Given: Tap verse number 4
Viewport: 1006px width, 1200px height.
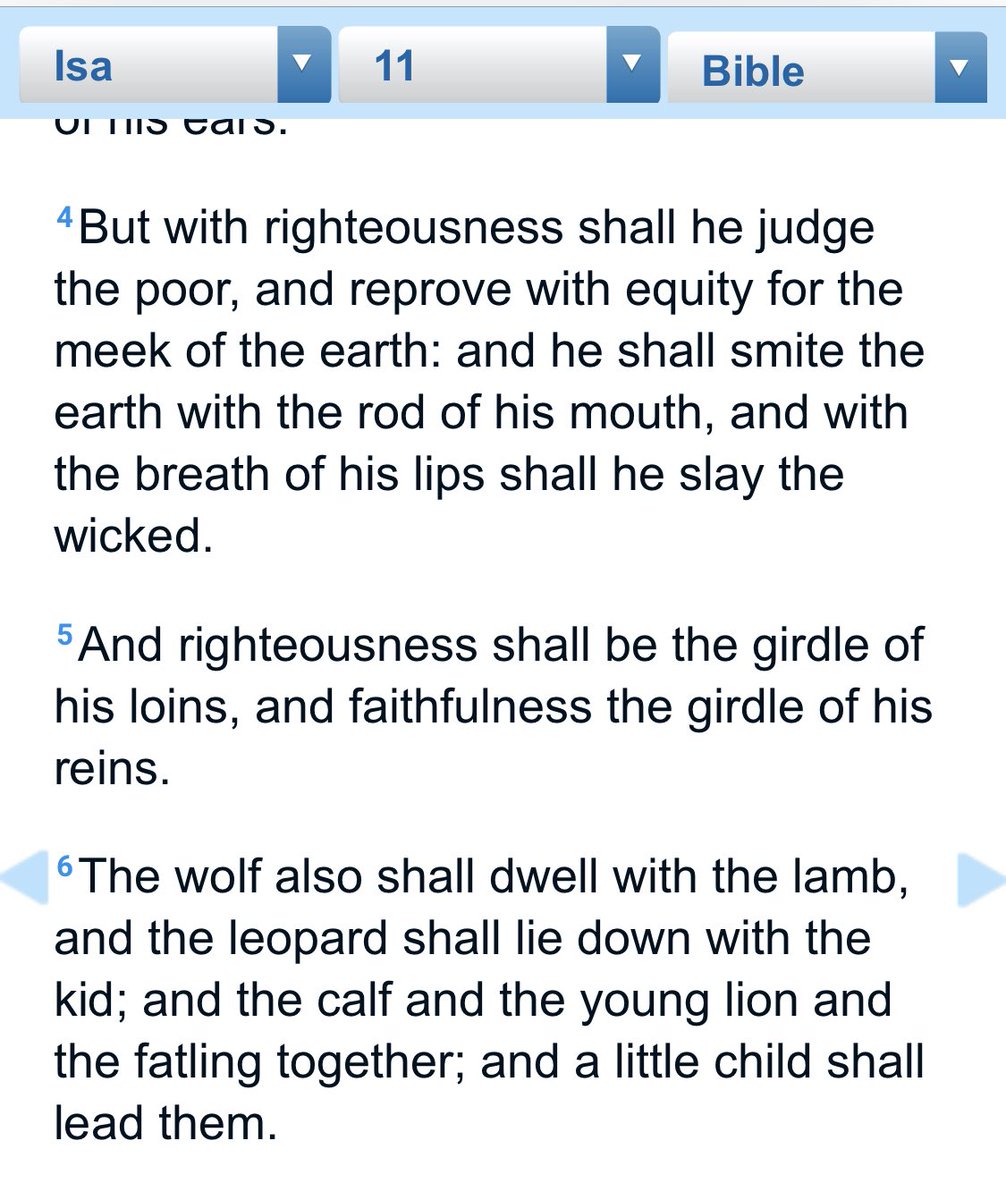Looking at the screenshot, I should [65, 218].
